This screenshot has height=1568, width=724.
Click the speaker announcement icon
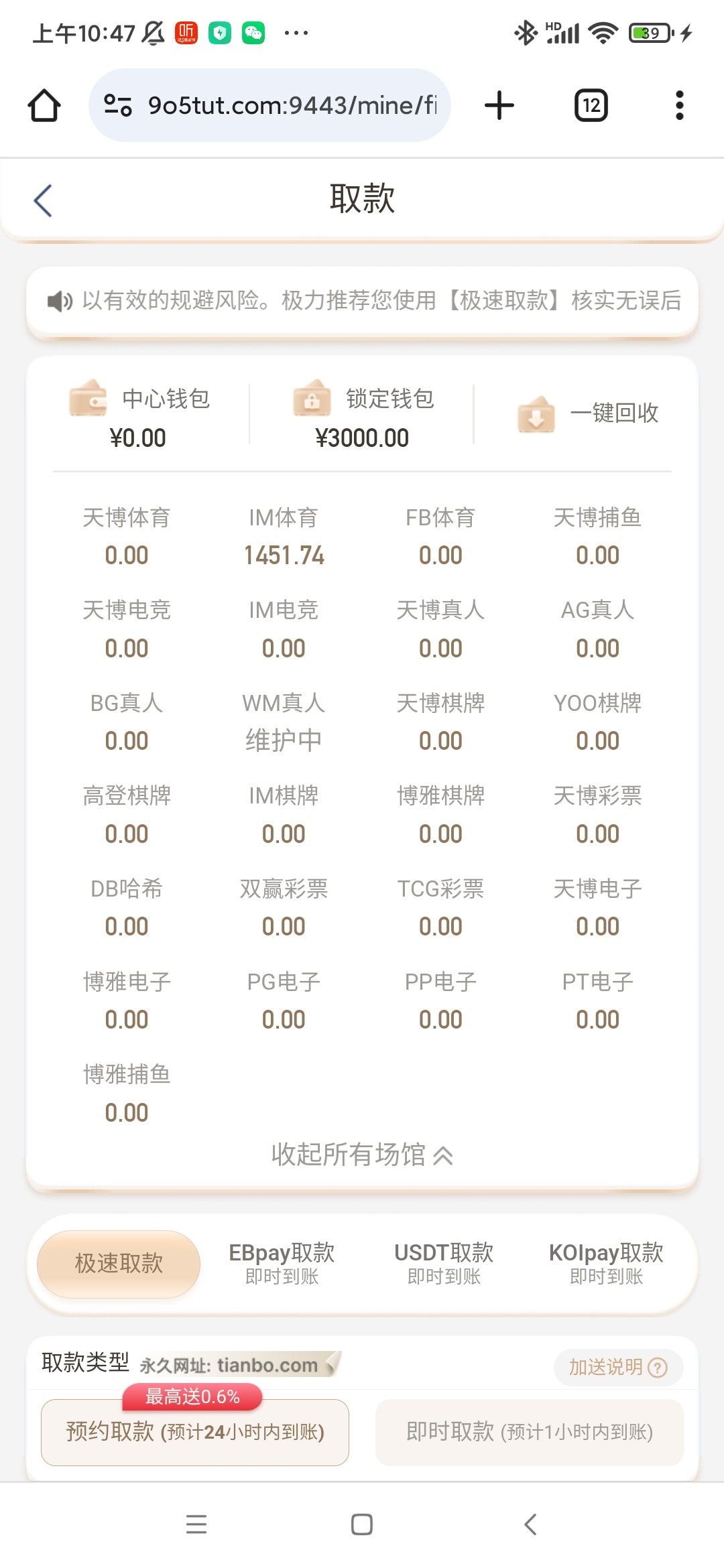pyautogui.click(x=59, y=301)
